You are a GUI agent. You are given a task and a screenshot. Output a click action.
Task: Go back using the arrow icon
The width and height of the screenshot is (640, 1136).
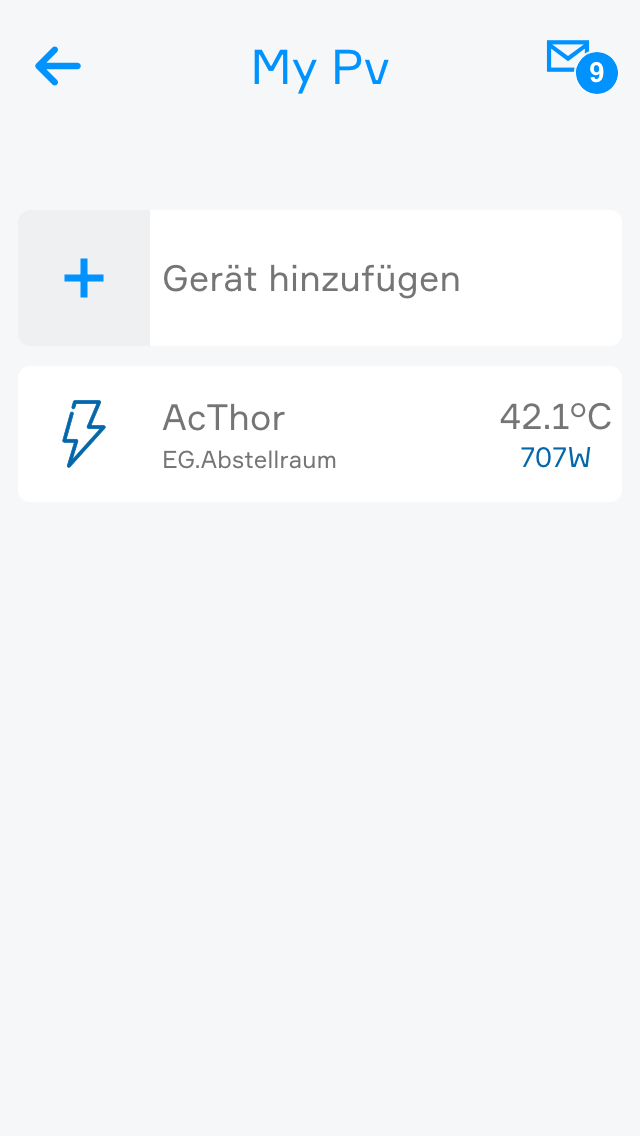[x=57, y=67]
